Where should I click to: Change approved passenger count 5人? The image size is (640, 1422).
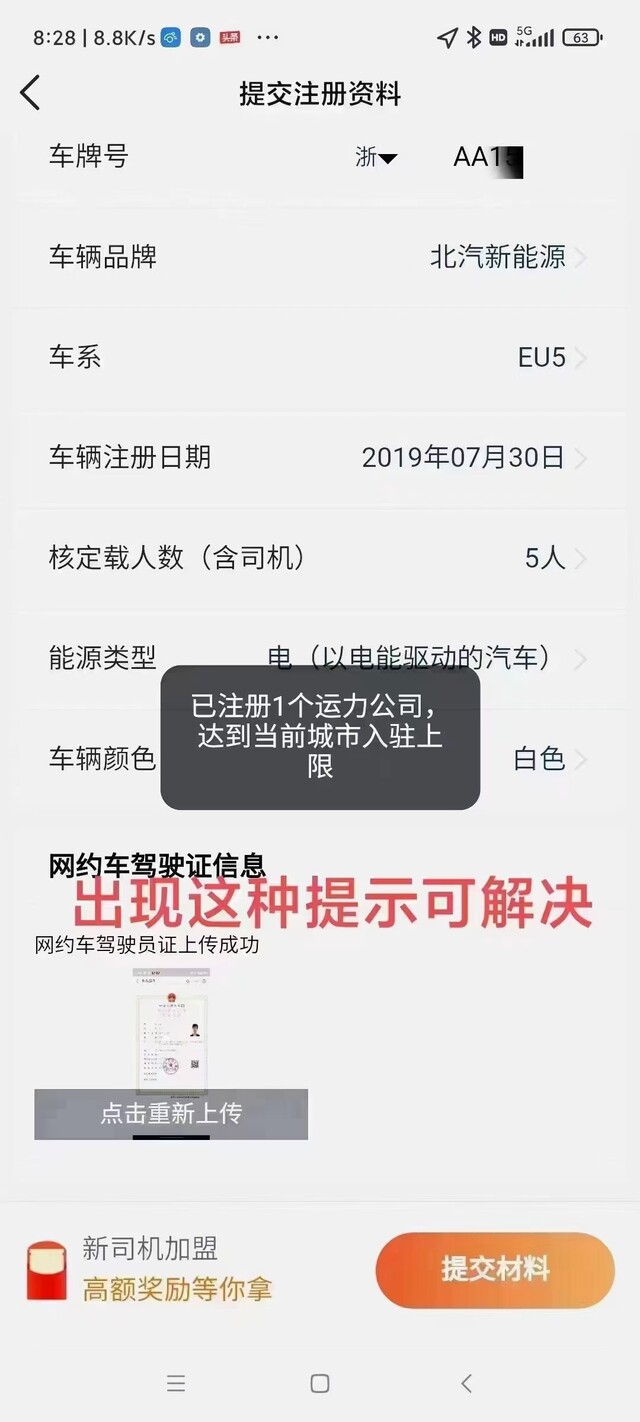point(320,557)
